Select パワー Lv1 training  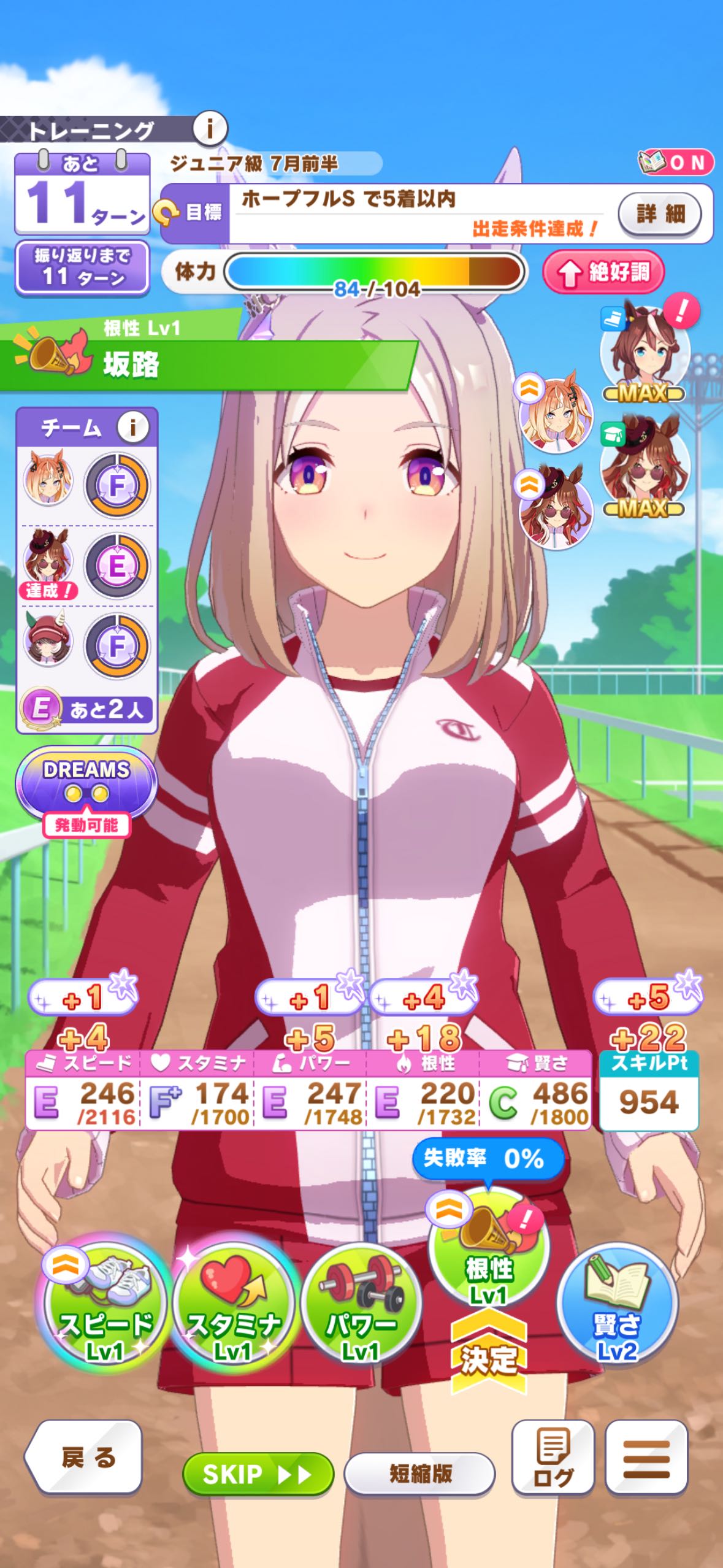361,1304
